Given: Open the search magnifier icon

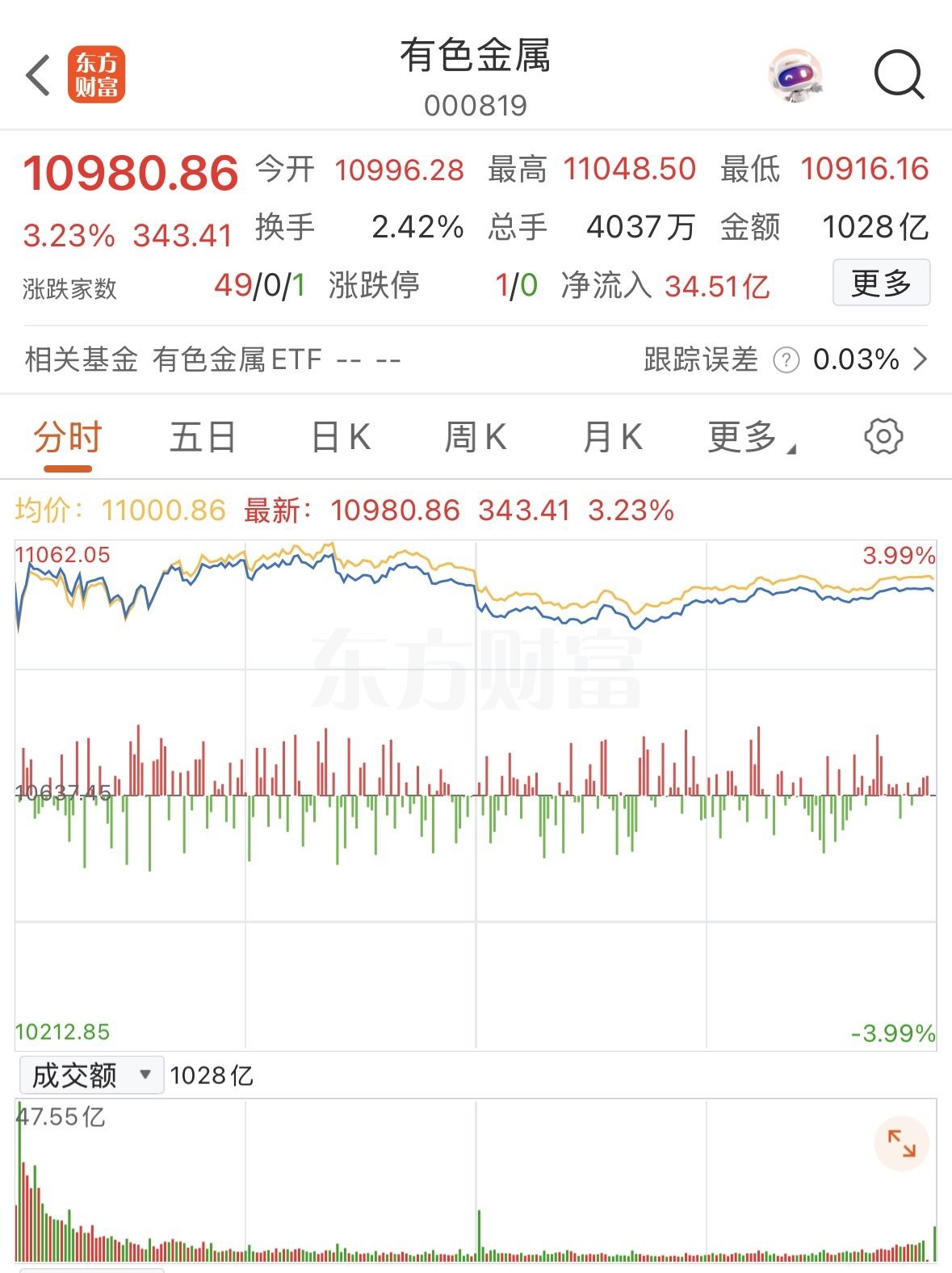Looking at the screenshot, I should click(898, 75).
